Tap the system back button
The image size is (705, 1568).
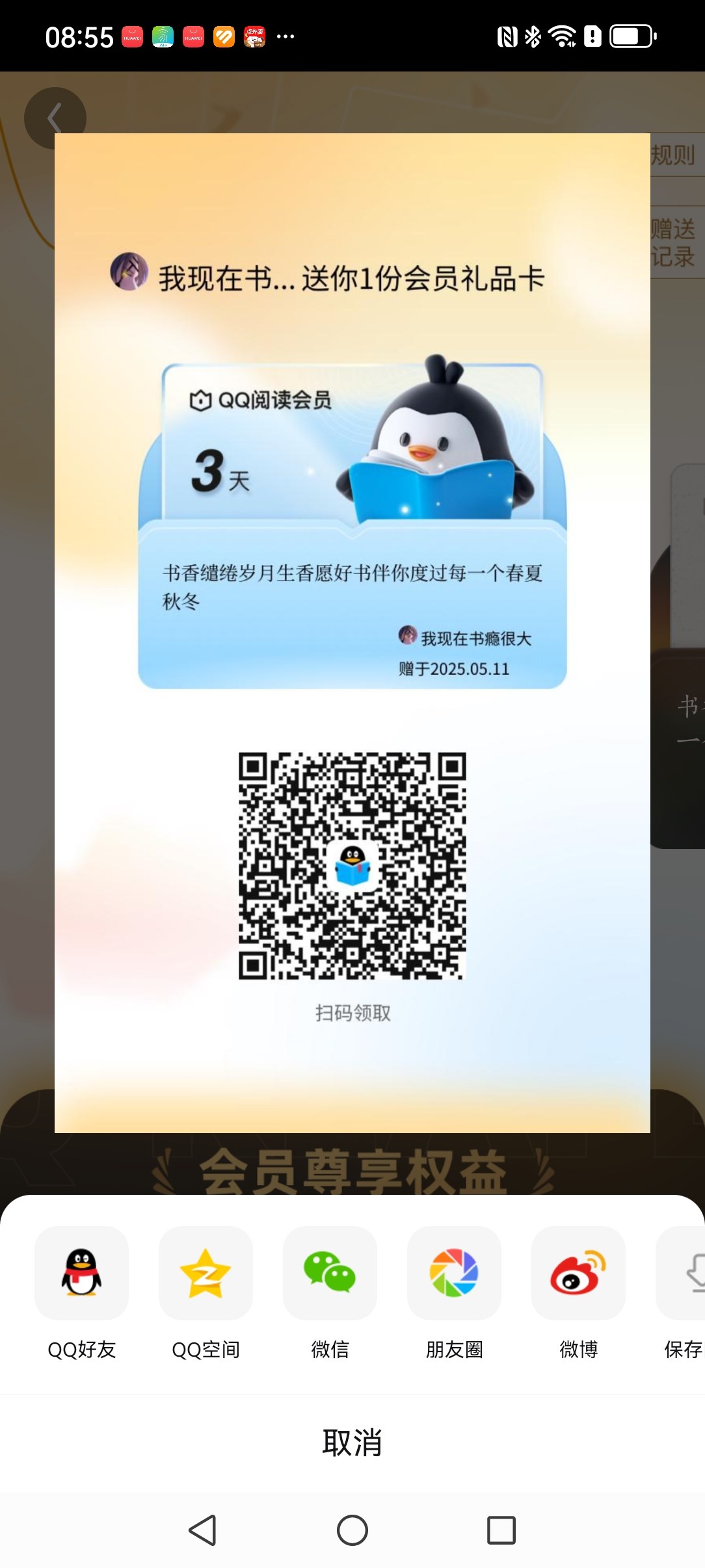click(202, 1530)
